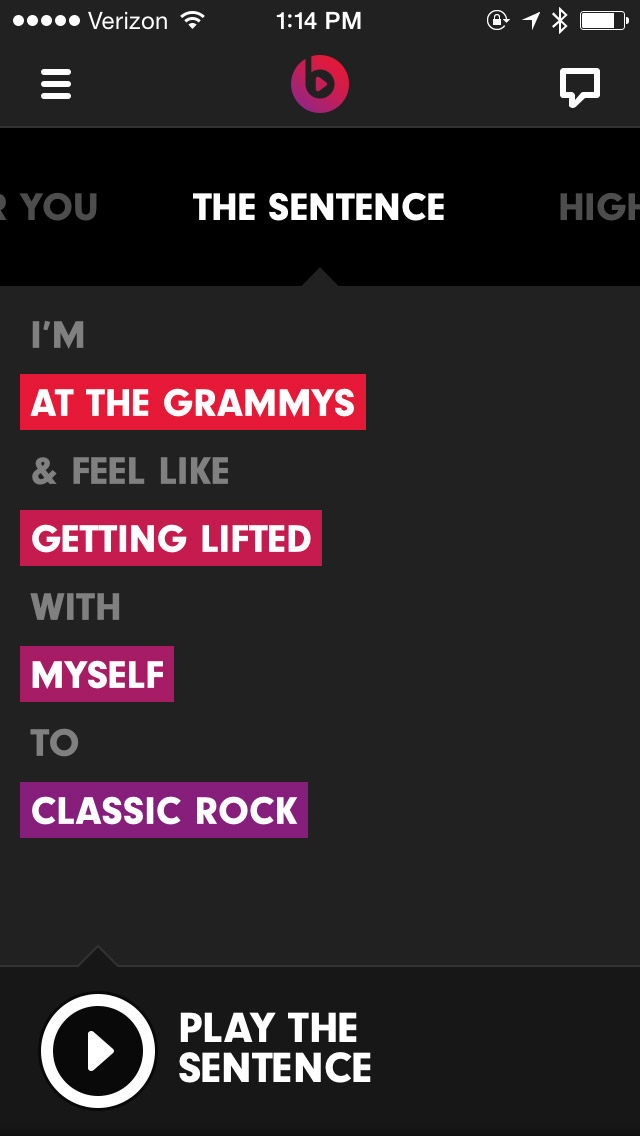This screenshot has width=640, height=1136.
Task: Open the hamburger drawer menu
Action: pos(56,84)
